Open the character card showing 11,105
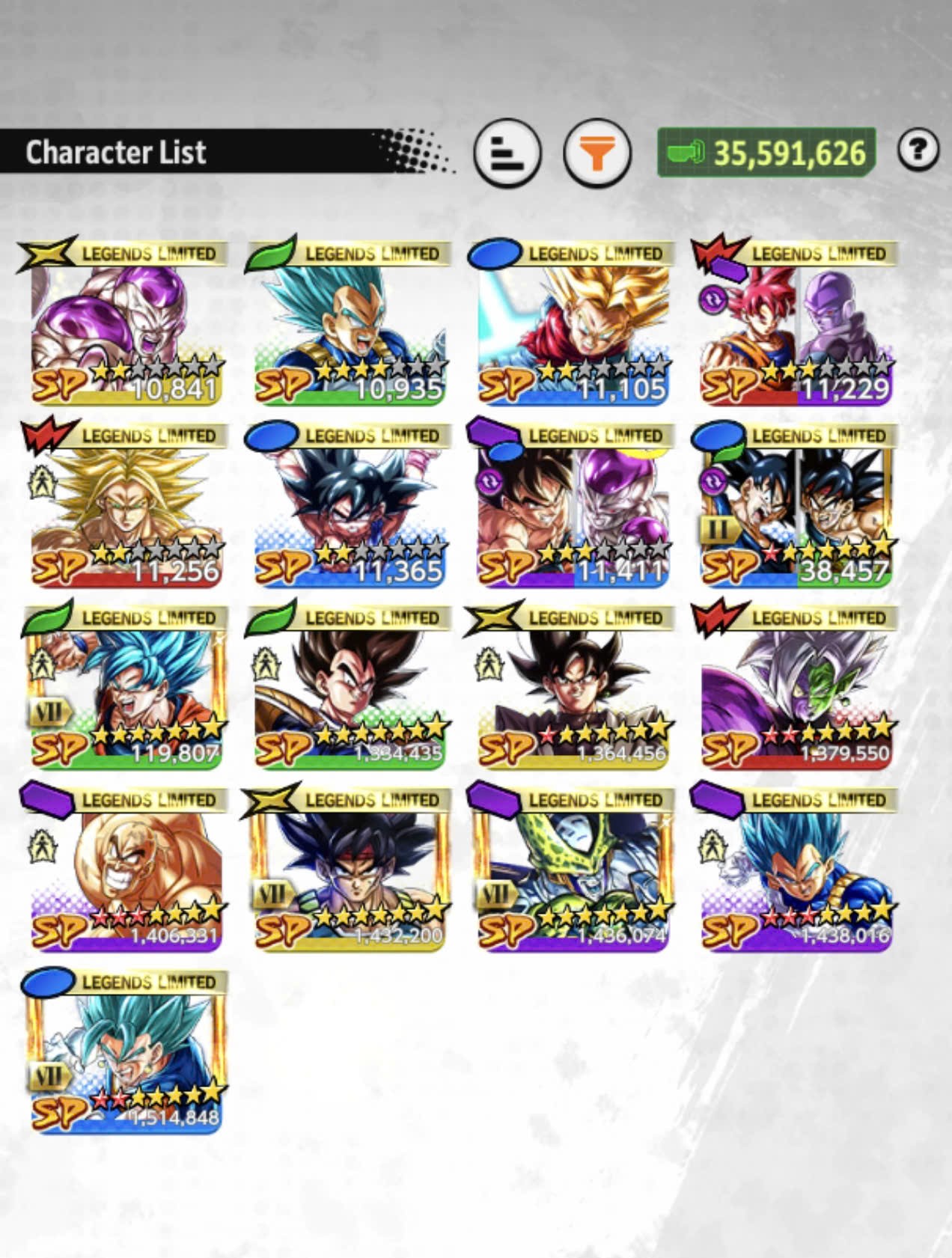This screenshot has height=1258, width=952. coord(573,322)
